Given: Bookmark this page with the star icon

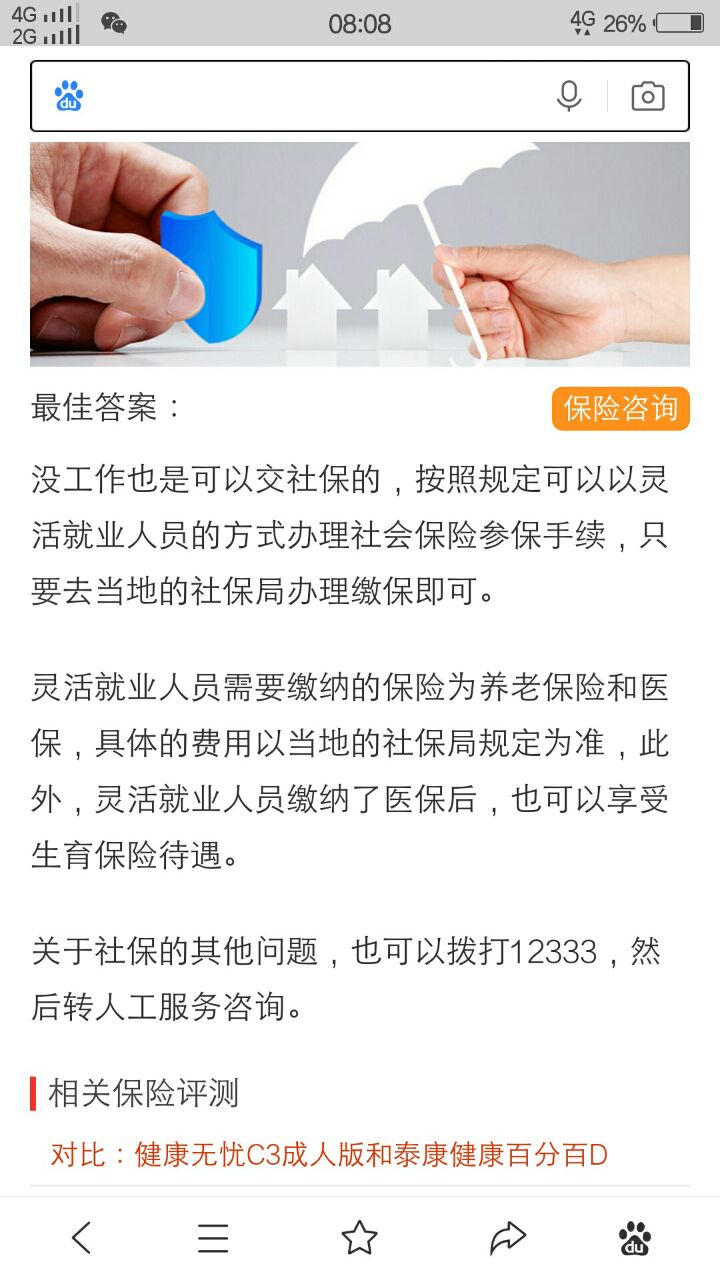Looking at the screenshot, I should click(x=359, y=1238).
